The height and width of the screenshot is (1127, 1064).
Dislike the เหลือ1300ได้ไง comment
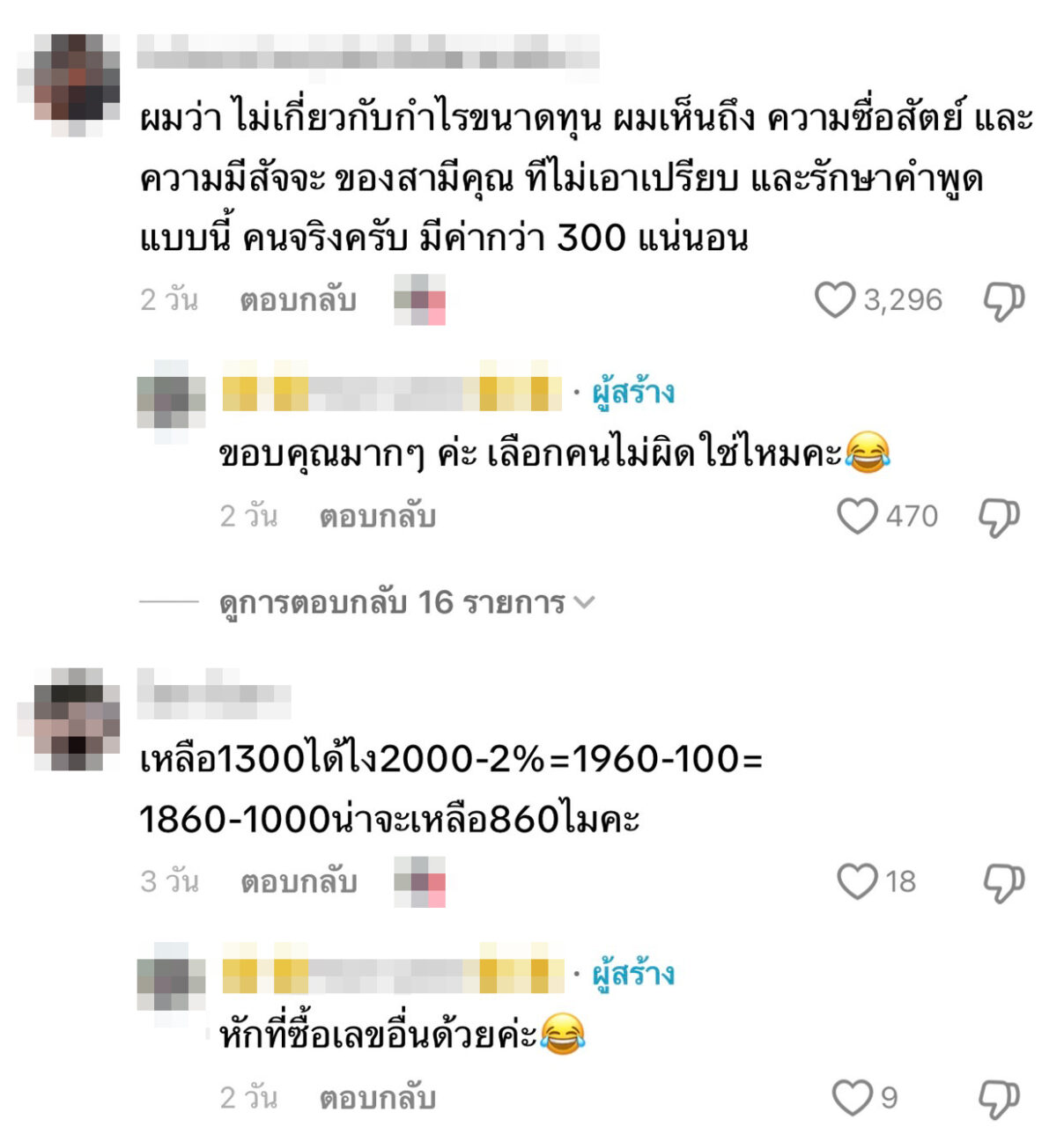tap(1003, 882)
